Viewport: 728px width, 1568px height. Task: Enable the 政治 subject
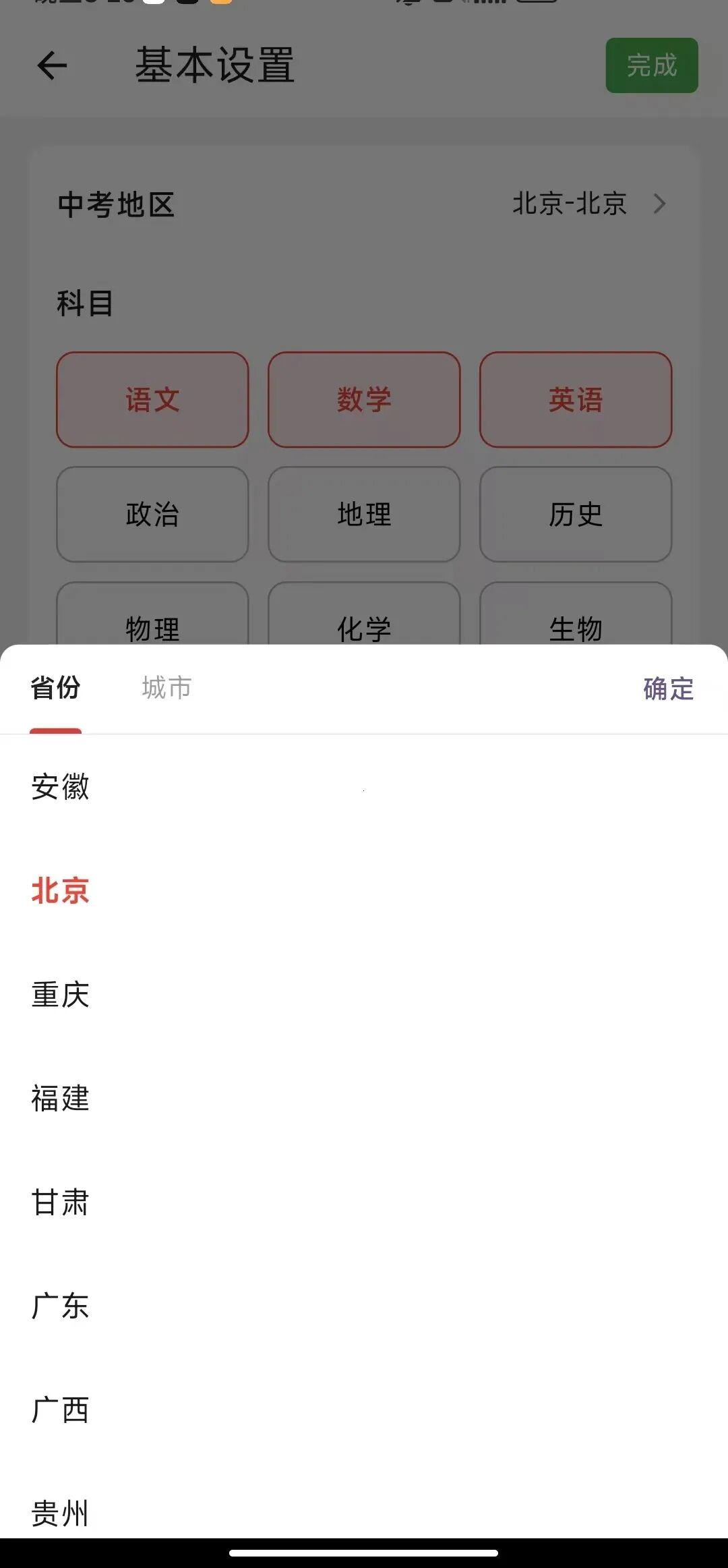click(x=153, y=515)
